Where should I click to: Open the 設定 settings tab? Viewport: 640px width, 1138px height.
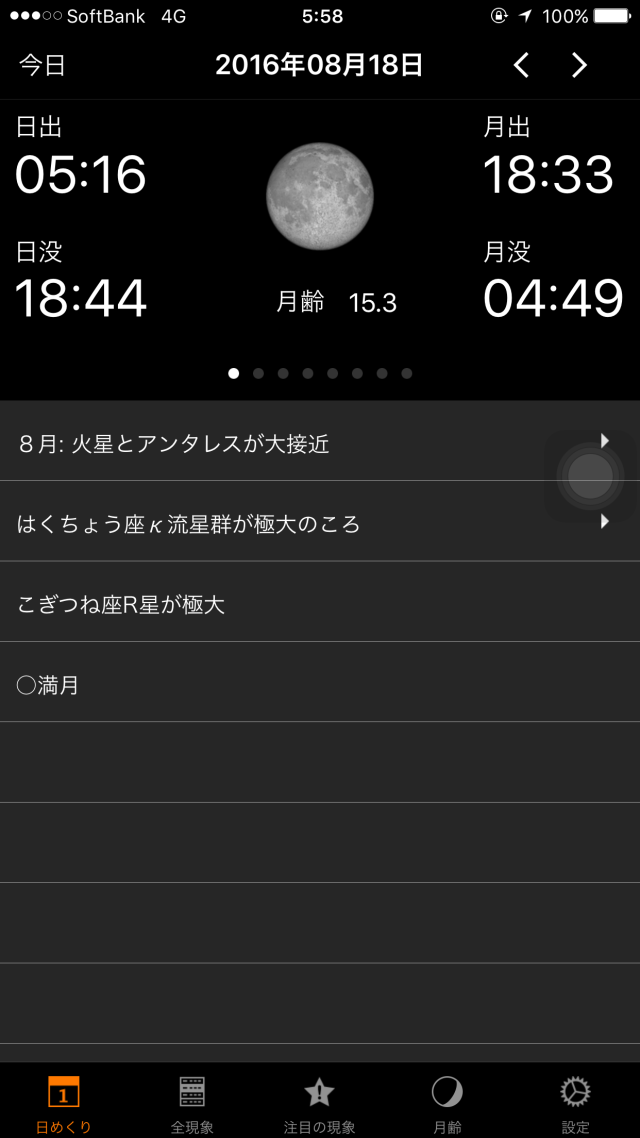pos(575,1102)
